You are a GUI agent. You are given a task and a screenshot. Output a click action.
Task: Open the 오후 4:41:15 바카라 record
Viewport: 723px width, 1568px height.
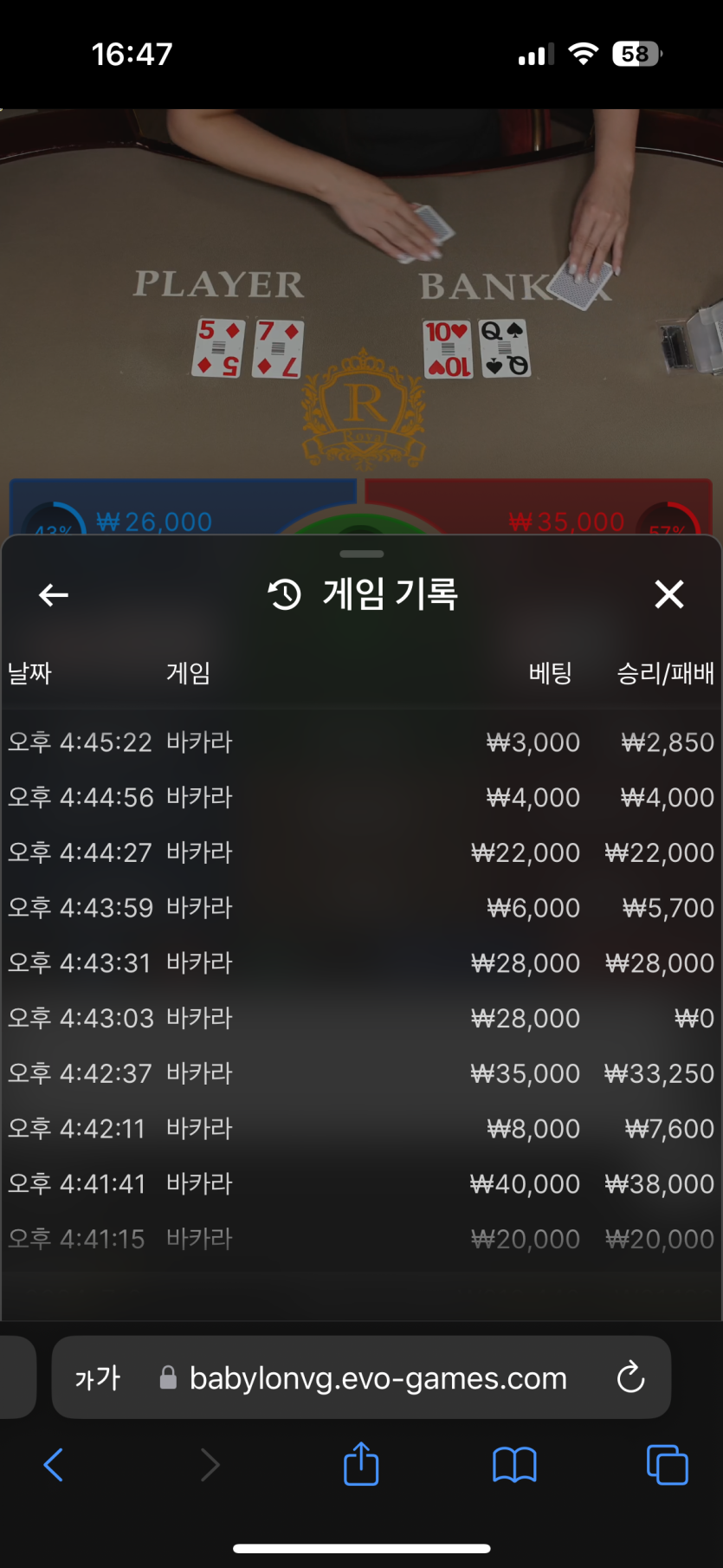click(x=361, y=1239)
